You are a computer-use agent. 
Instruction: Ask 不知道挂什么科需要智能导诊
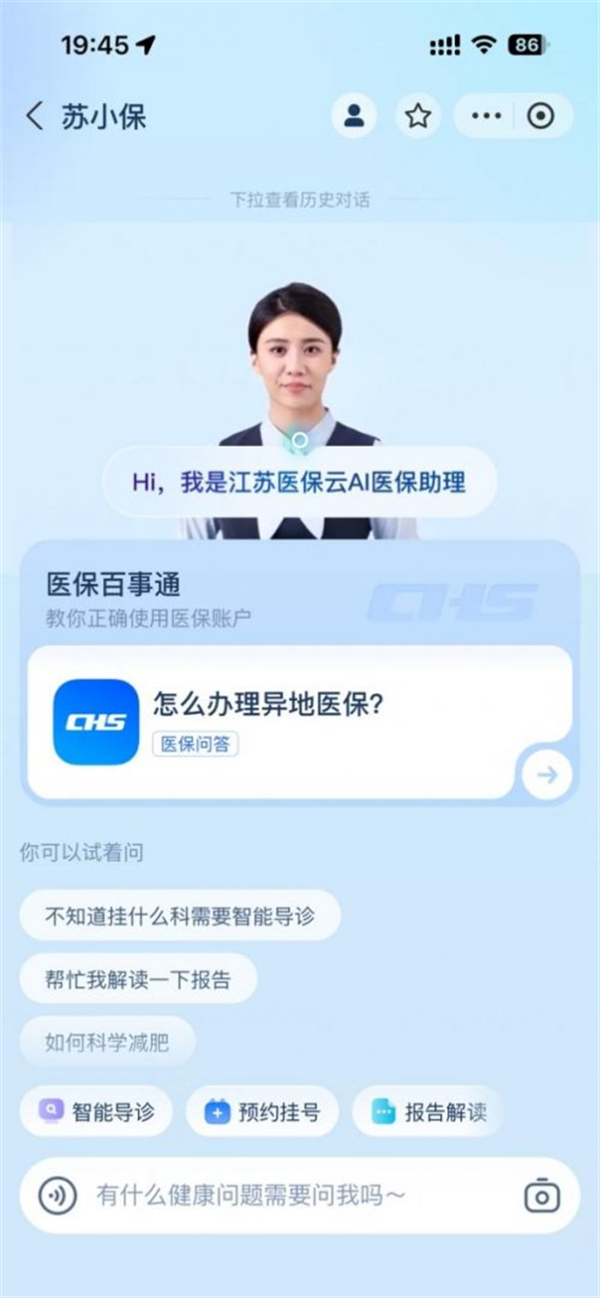[180, 915]
